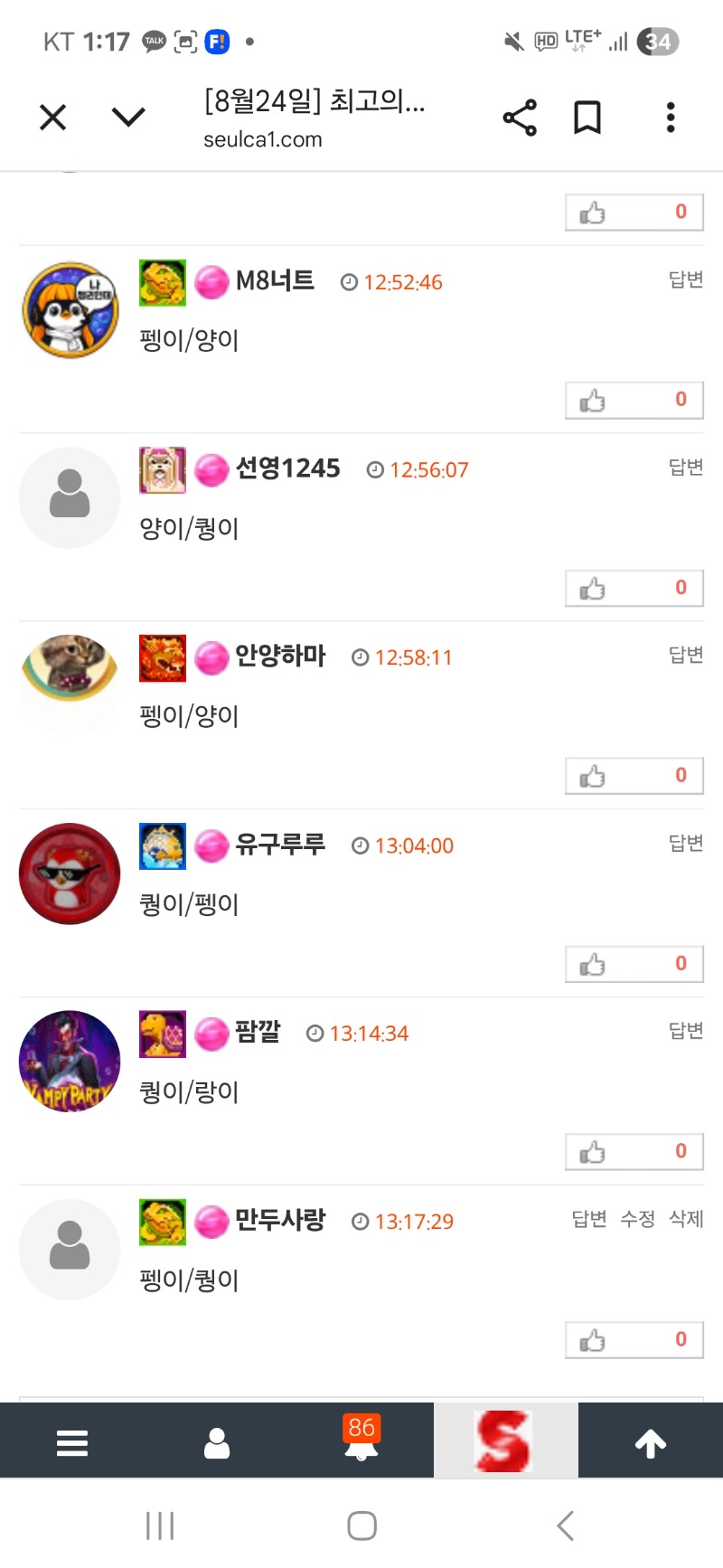This screenshot has height=1568, width=723.
Task: Jump to top with the up arrow
Action: coord(651,1442)
